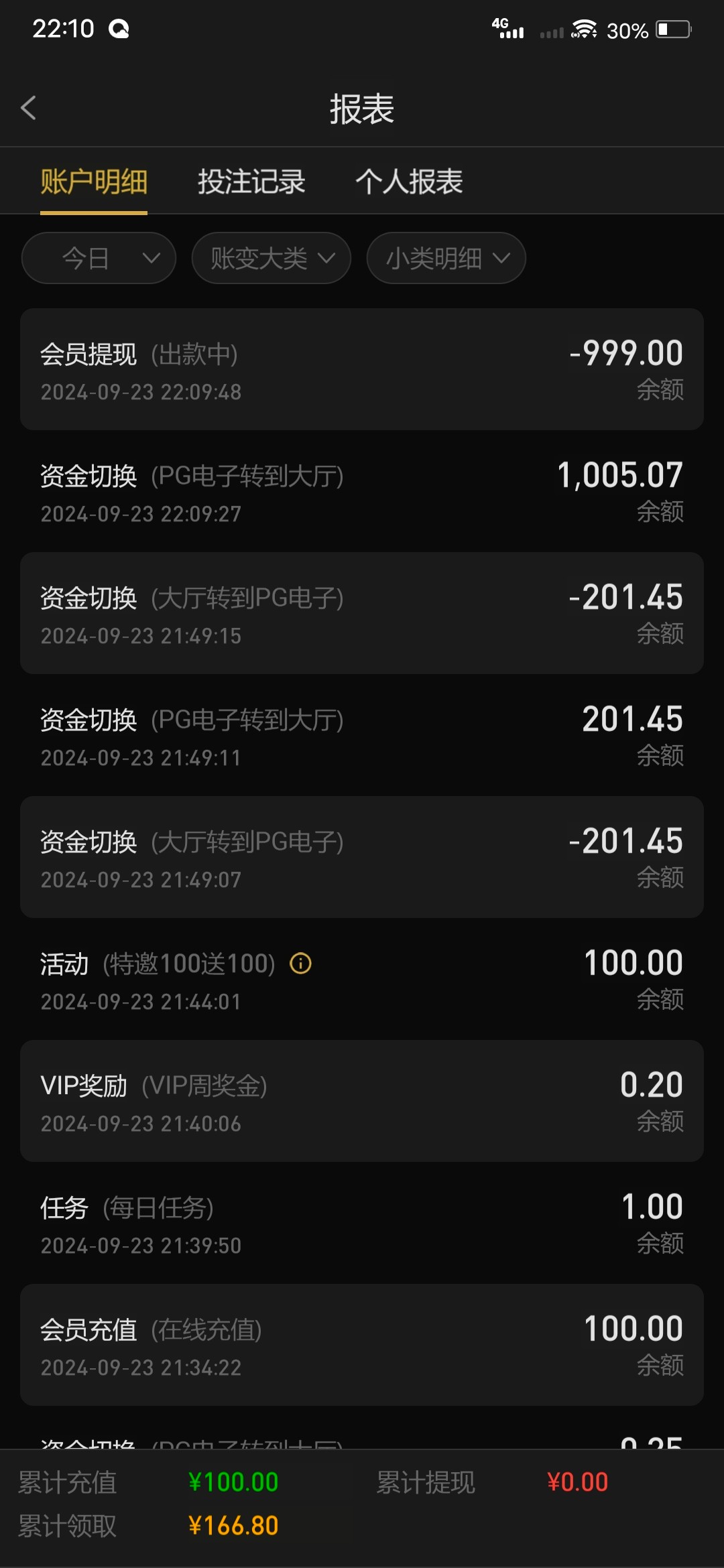Switch to the 投注记录 tab
This screenshot has height=1568, width=724.
pos(251,182)
